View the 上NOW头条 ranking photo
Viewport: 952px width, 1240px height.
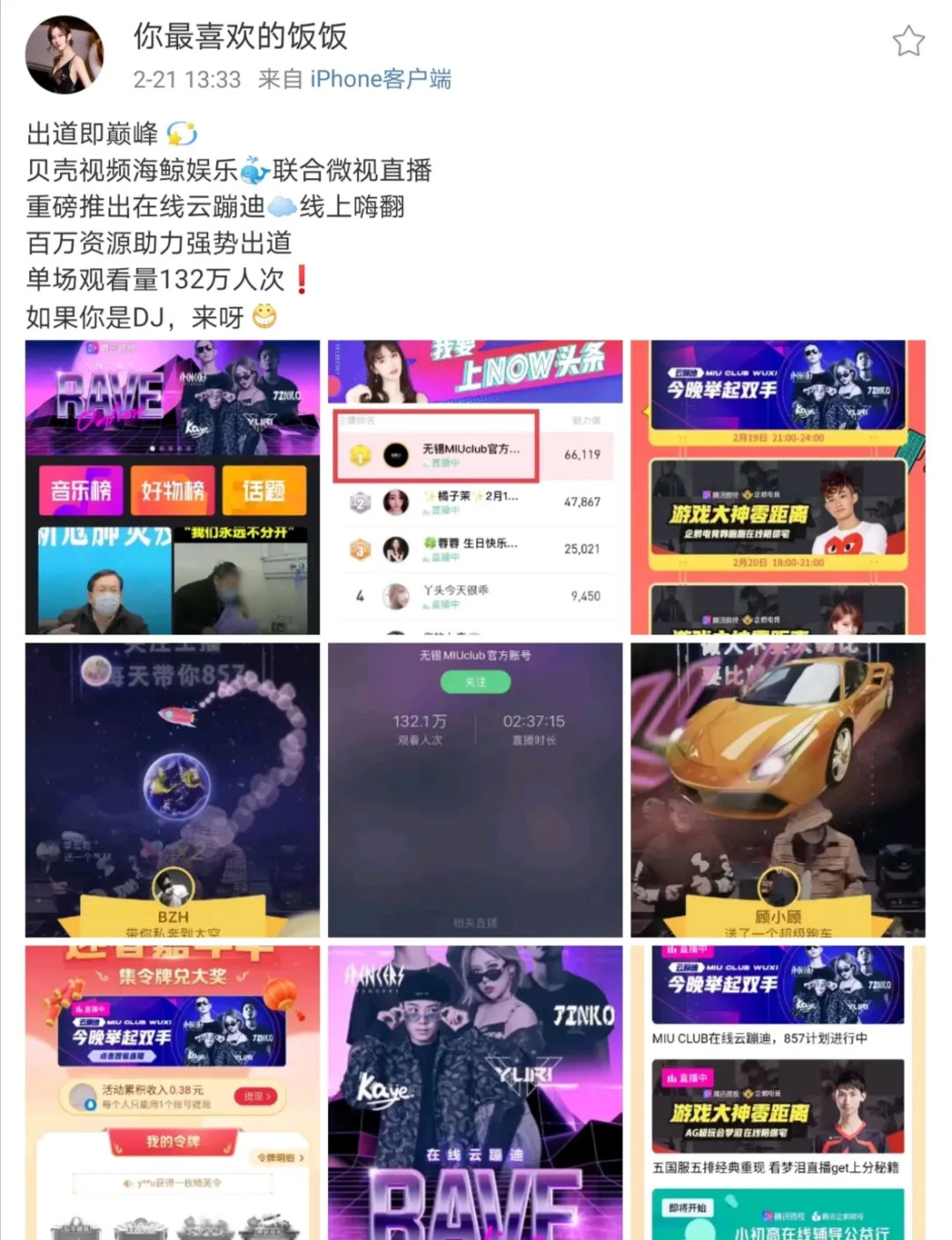475,487
